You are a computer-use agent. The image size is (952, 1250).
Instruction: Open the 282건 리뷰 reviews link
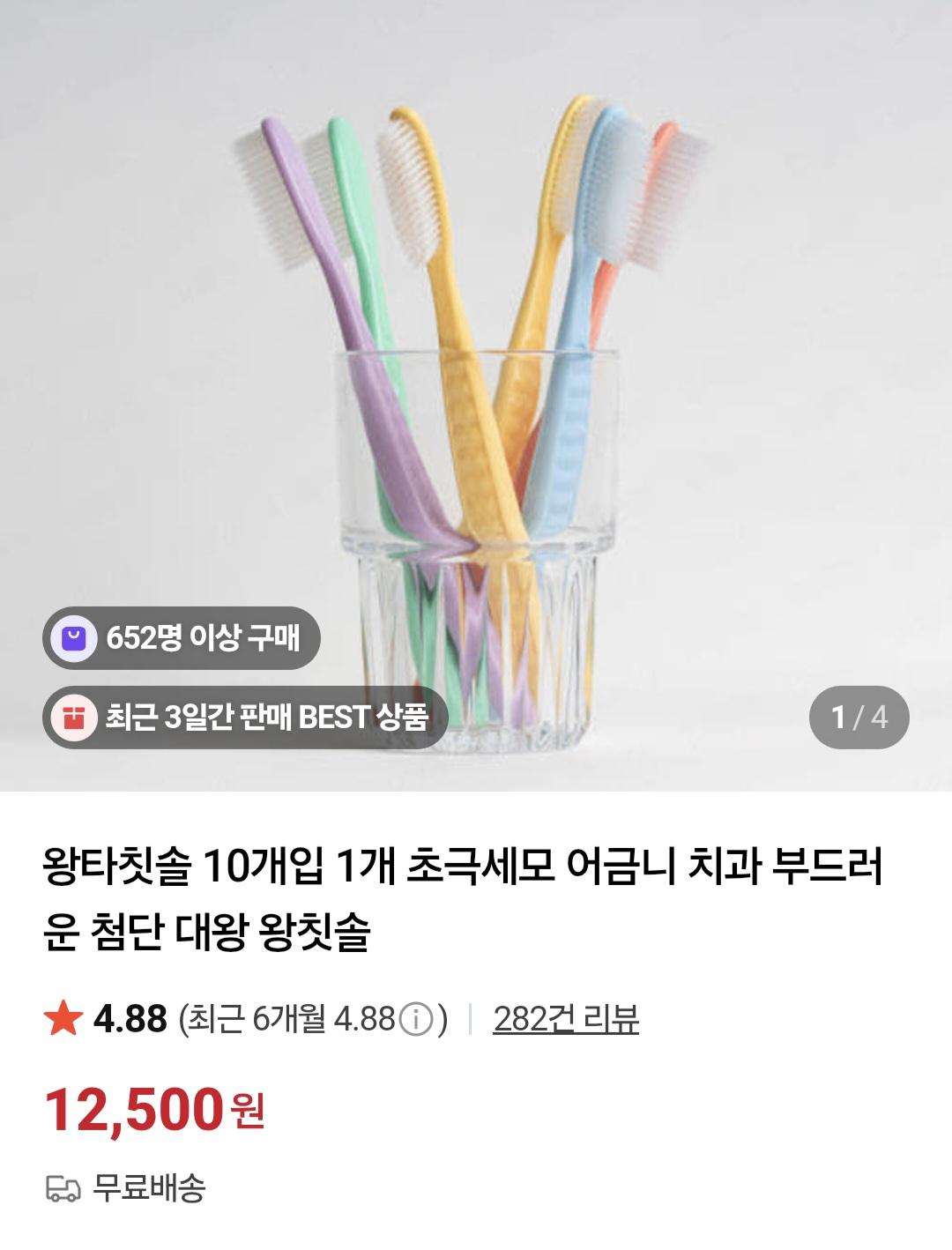click(x=565, y=1019)
